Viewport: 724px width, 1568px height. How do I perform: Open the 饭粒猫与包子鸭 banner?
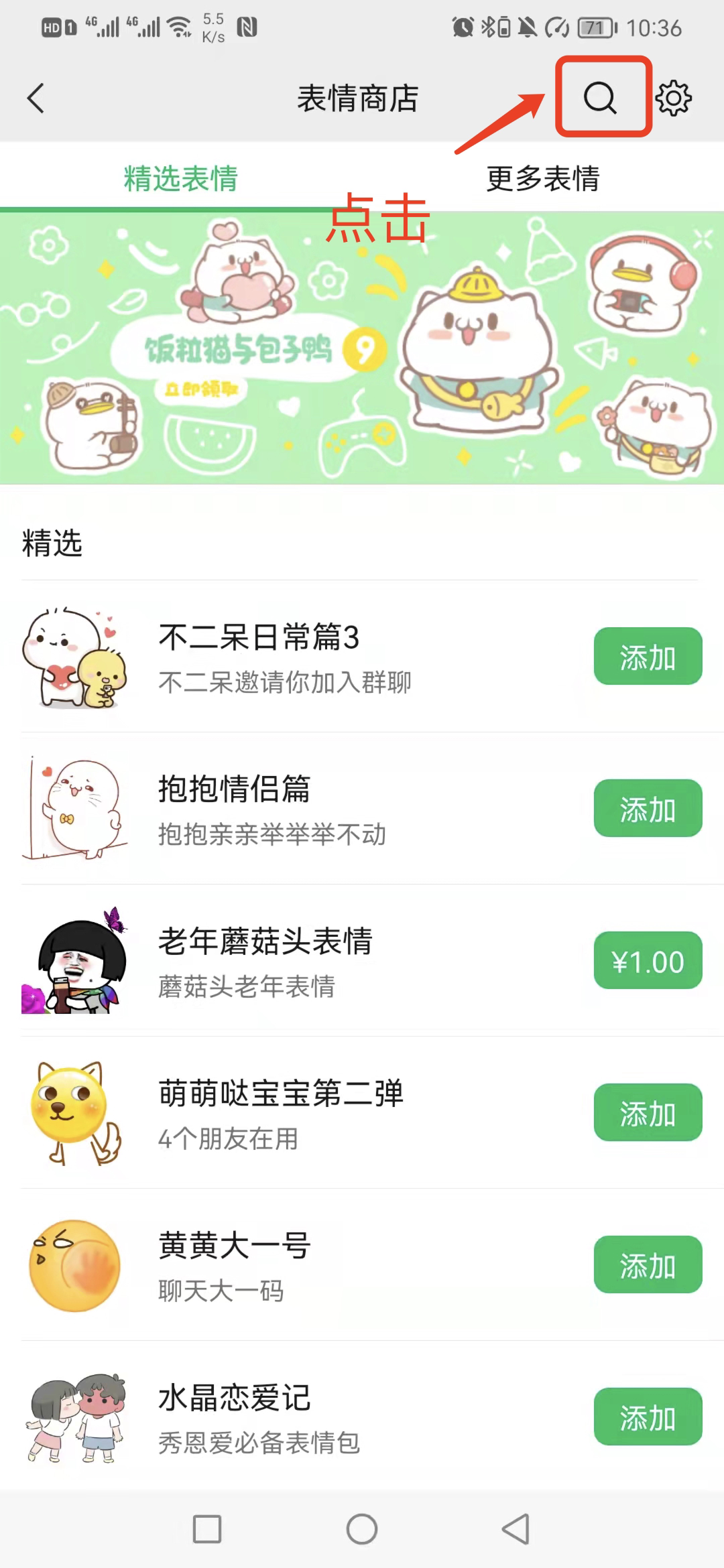pyautogui.click(x=362, y=348)
